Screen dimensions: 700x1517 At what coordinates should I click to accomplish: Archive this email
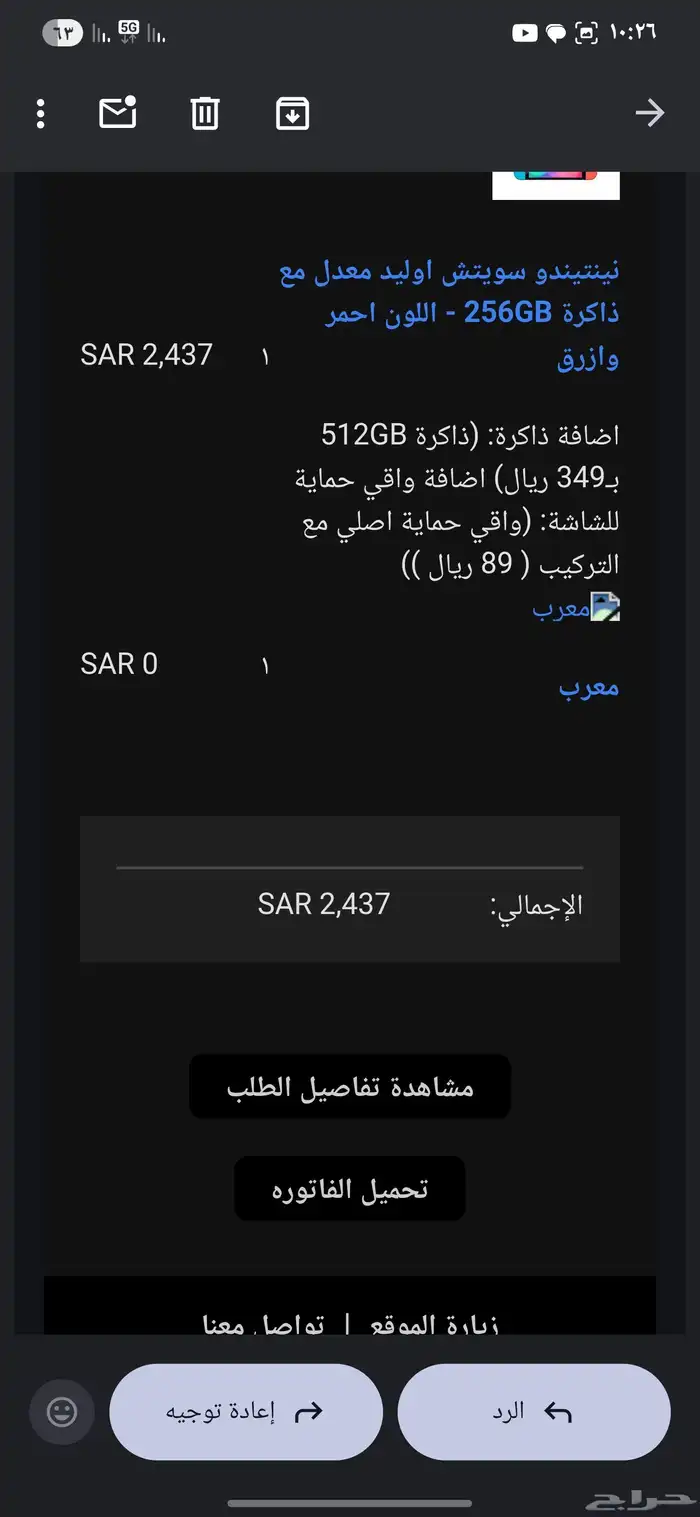click(292, 113)
